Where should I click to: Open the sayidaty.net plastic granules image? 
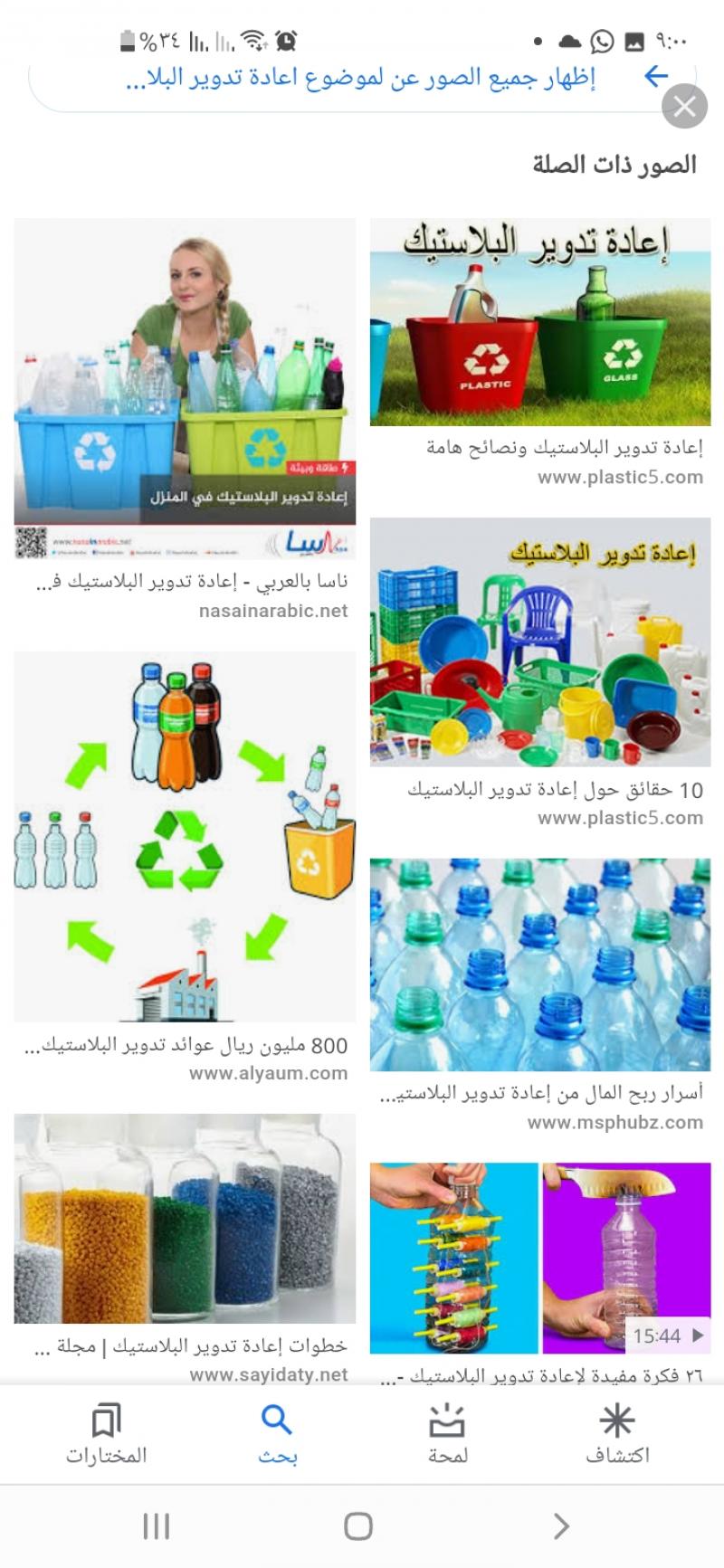(185, 1218)
